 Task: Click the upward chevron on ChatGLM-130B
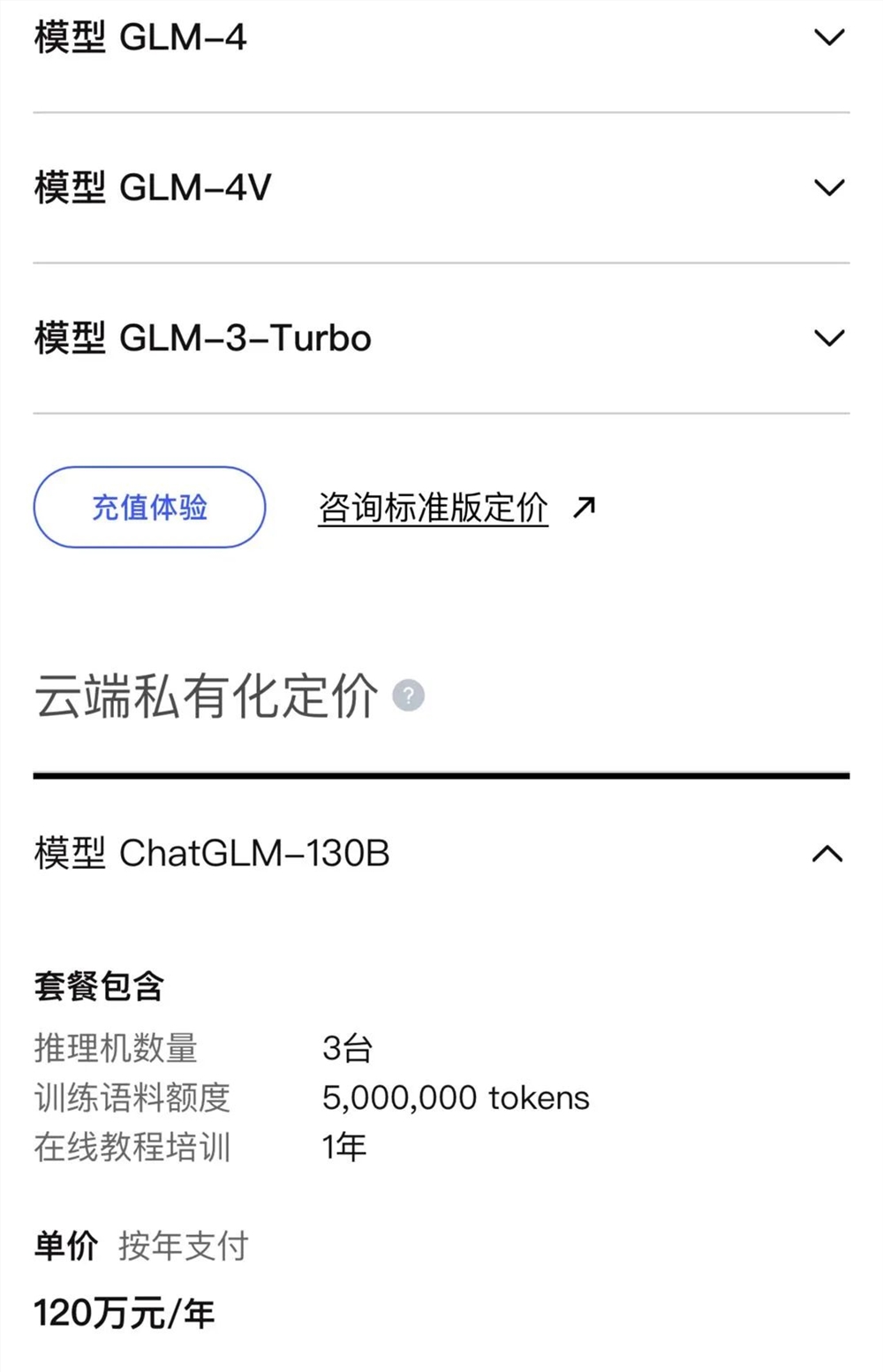pos(827,853)
